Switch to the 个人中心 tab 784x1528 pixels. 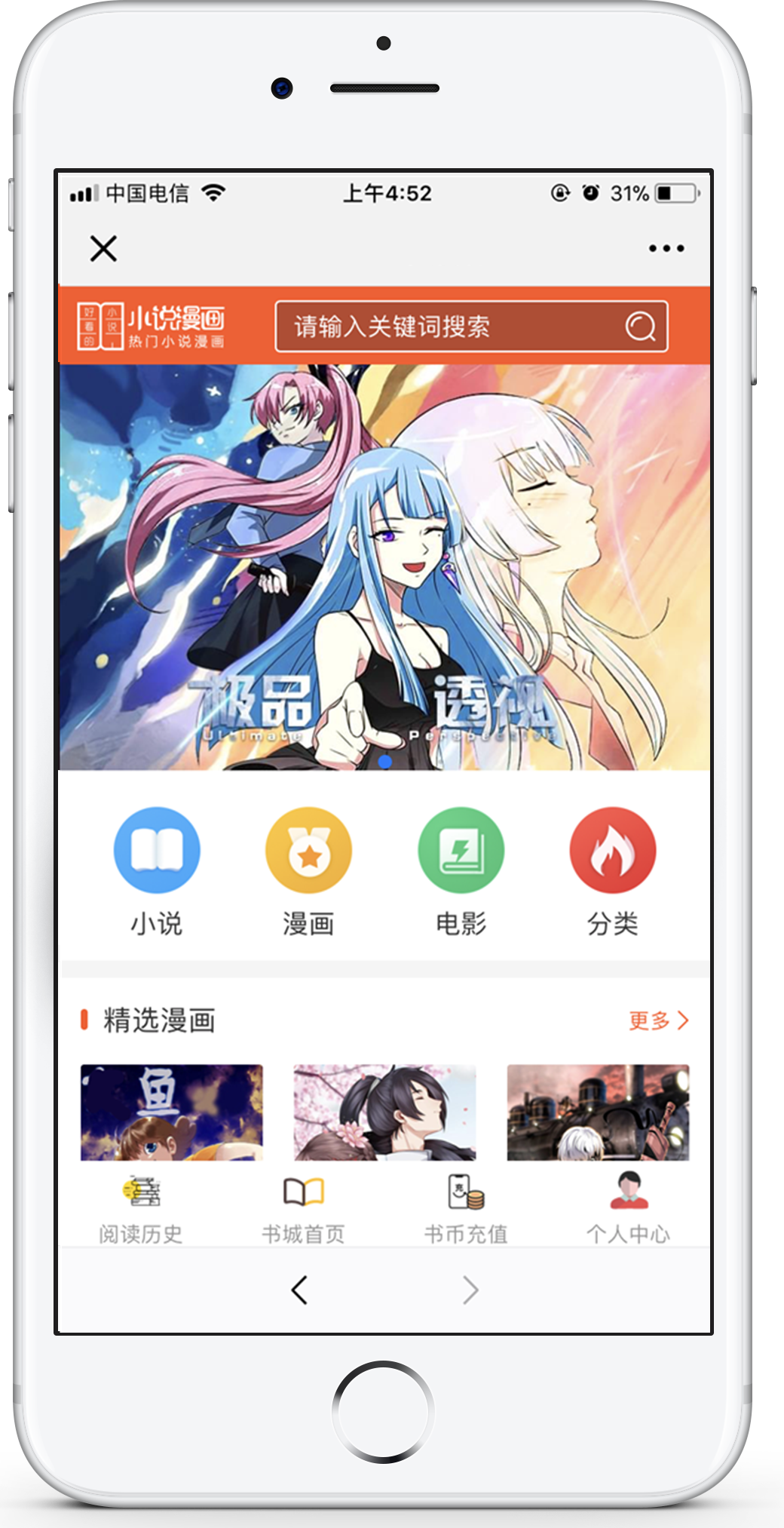[628, 1209]
